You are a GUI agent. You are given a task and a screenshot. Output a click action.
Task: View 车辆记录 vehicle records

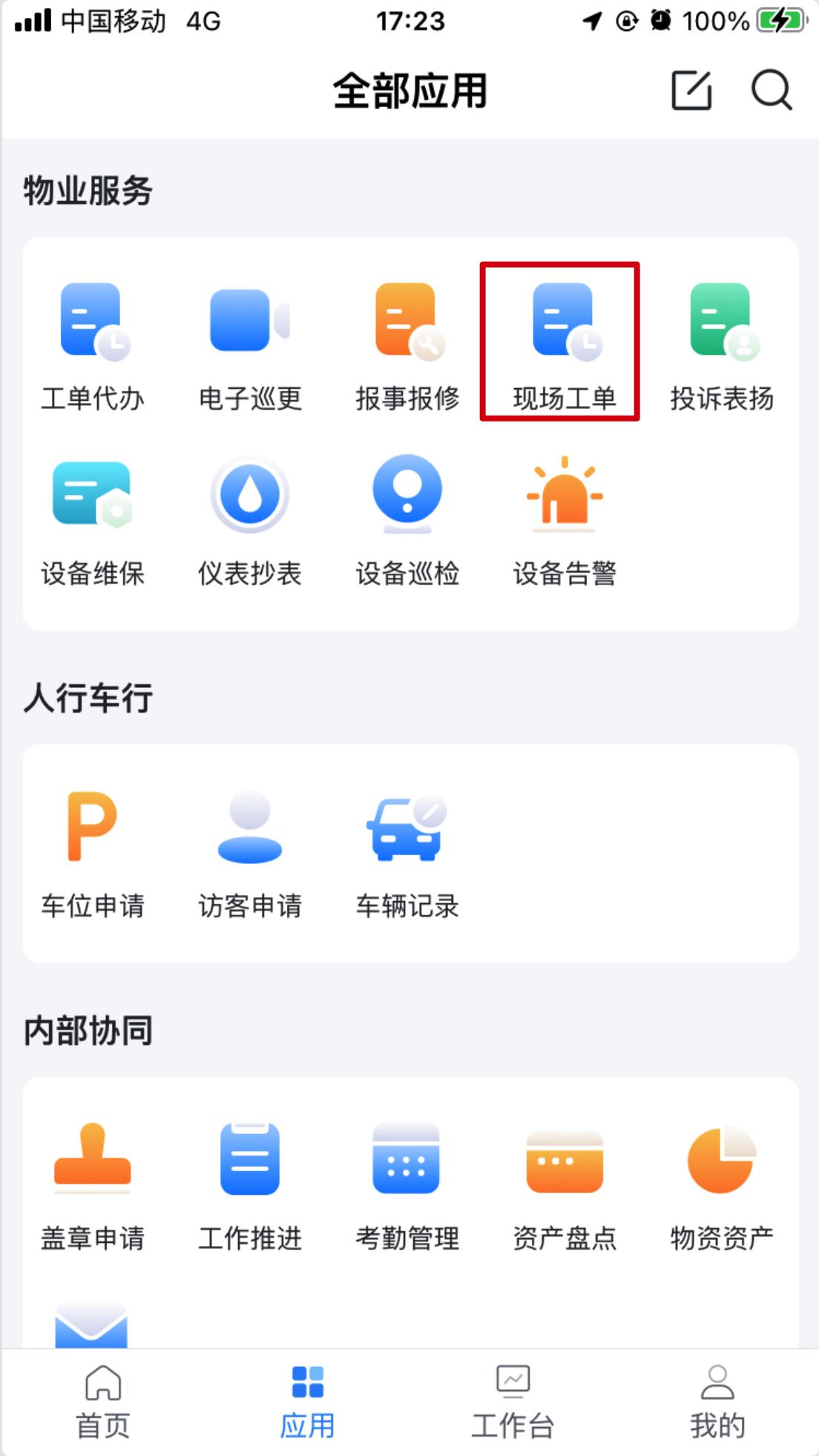coord(406,853)
